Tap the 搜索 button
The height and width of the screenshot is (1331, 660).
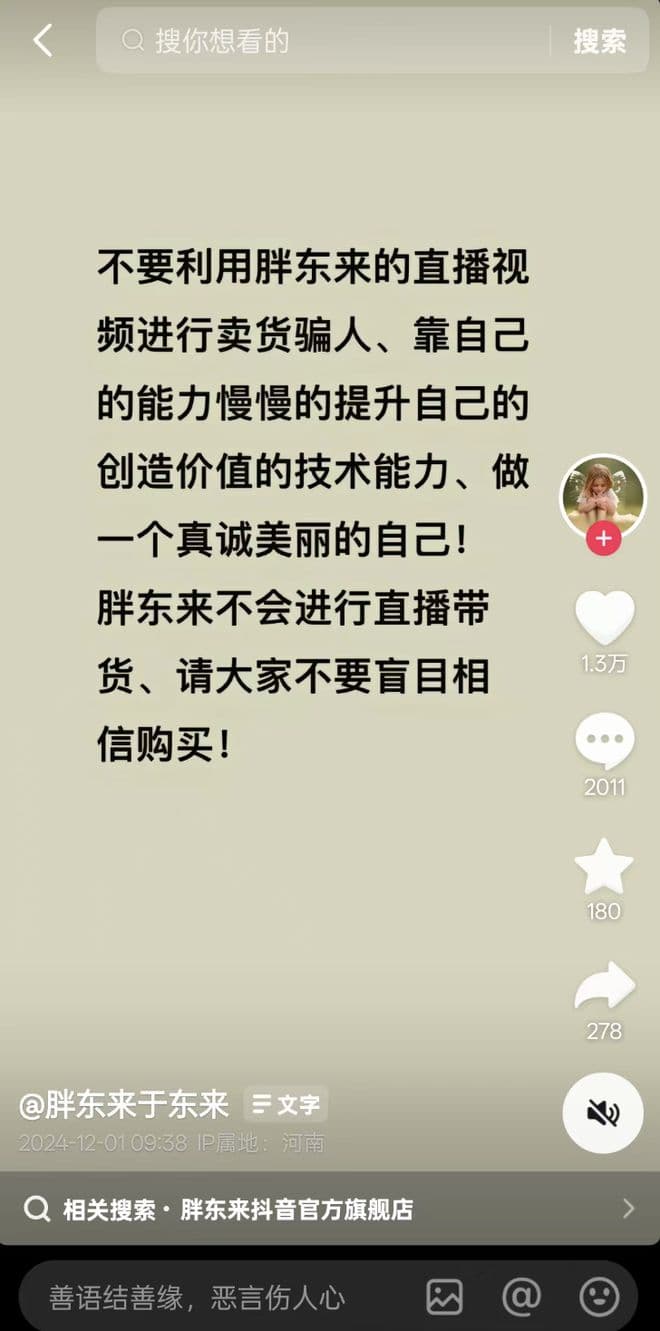click(599, 41)
